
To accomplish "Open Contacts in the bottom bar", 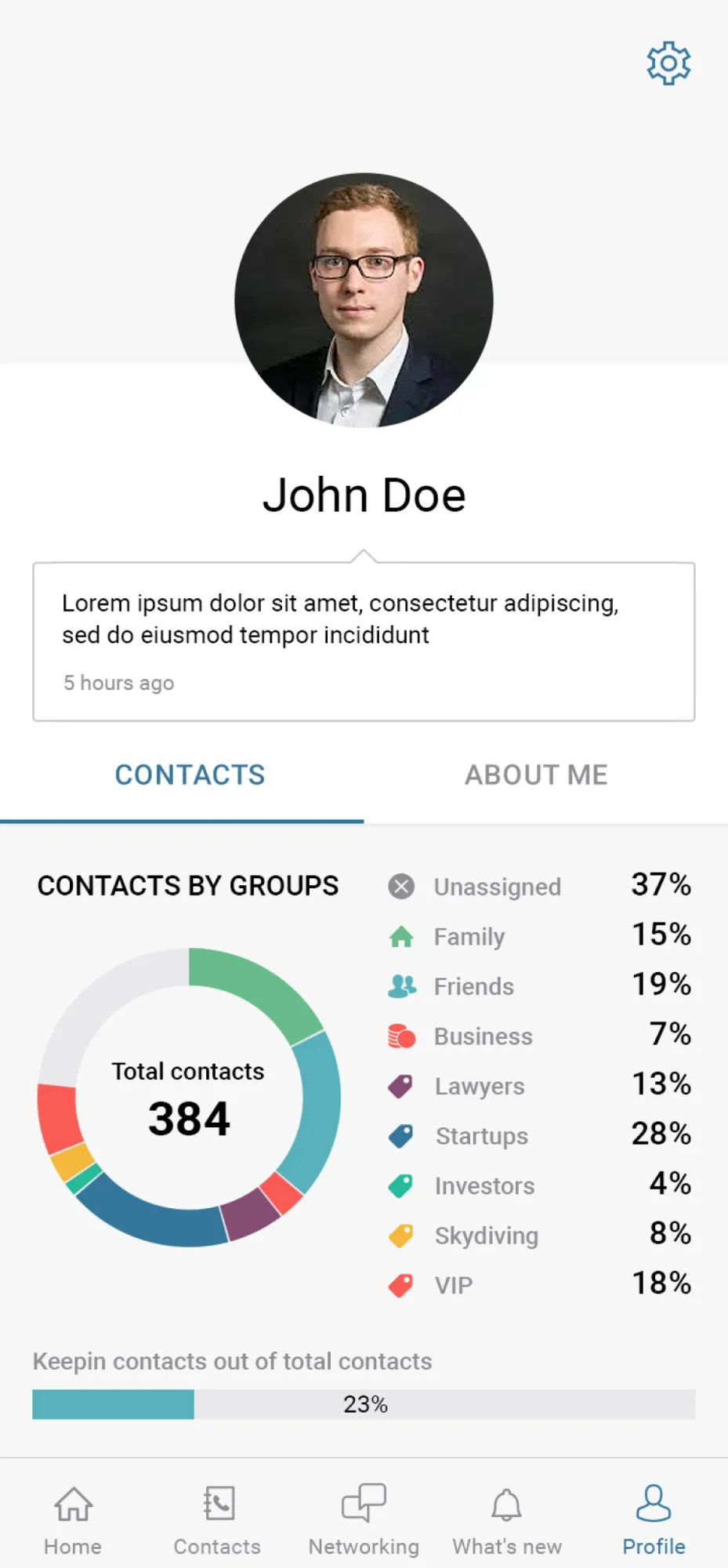I will pyautogui.click(x=217, y=1519).
